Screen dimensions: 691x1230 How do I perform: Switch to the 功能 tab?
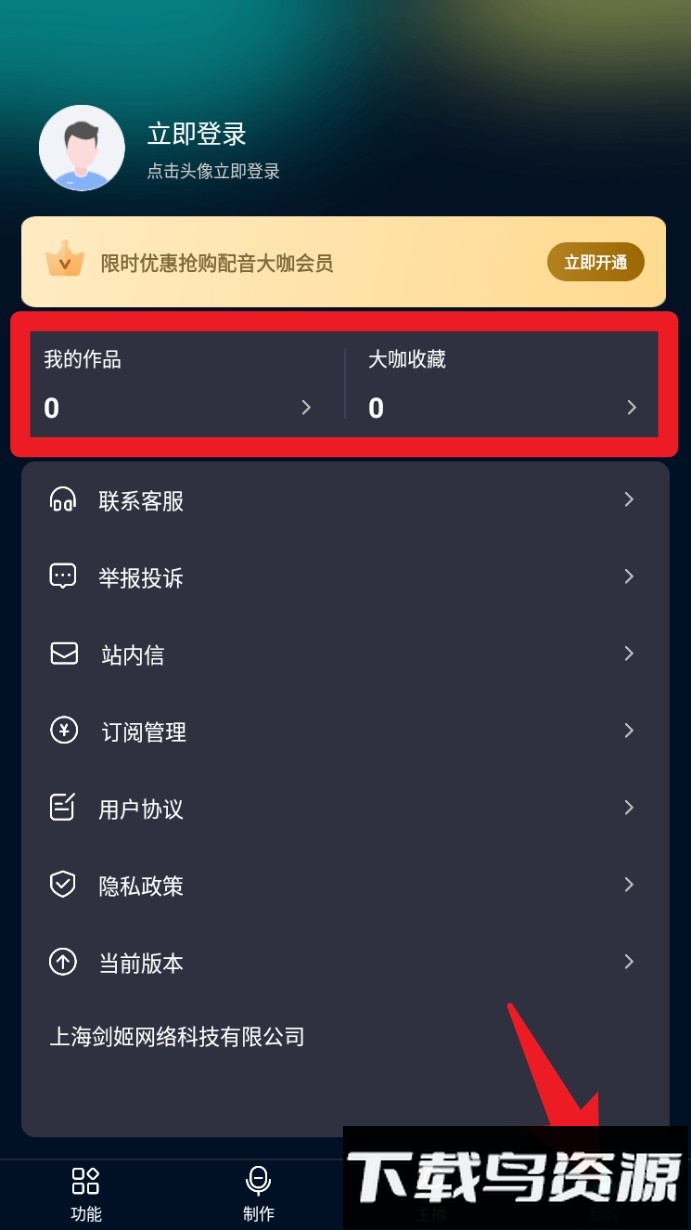[86, 1194]
